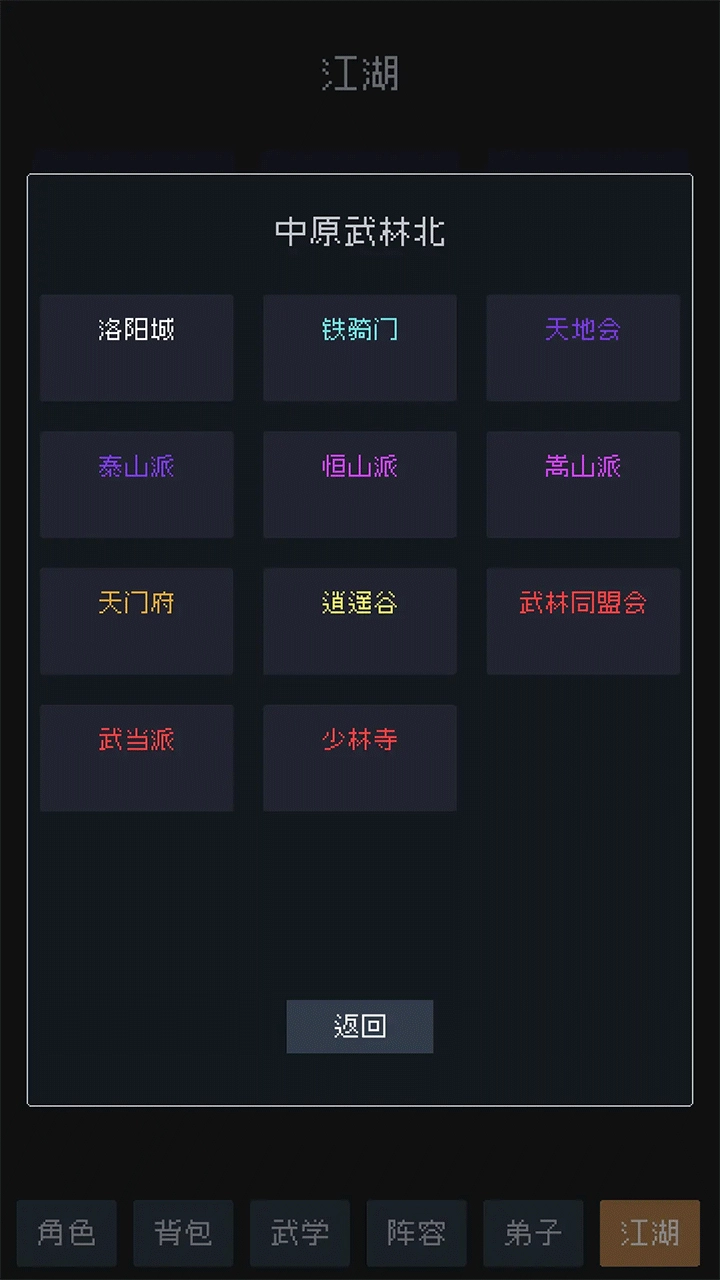This screenshot has width=720, height=1280.
Task: Choose 嵩山派
Action: click(583, 484)
